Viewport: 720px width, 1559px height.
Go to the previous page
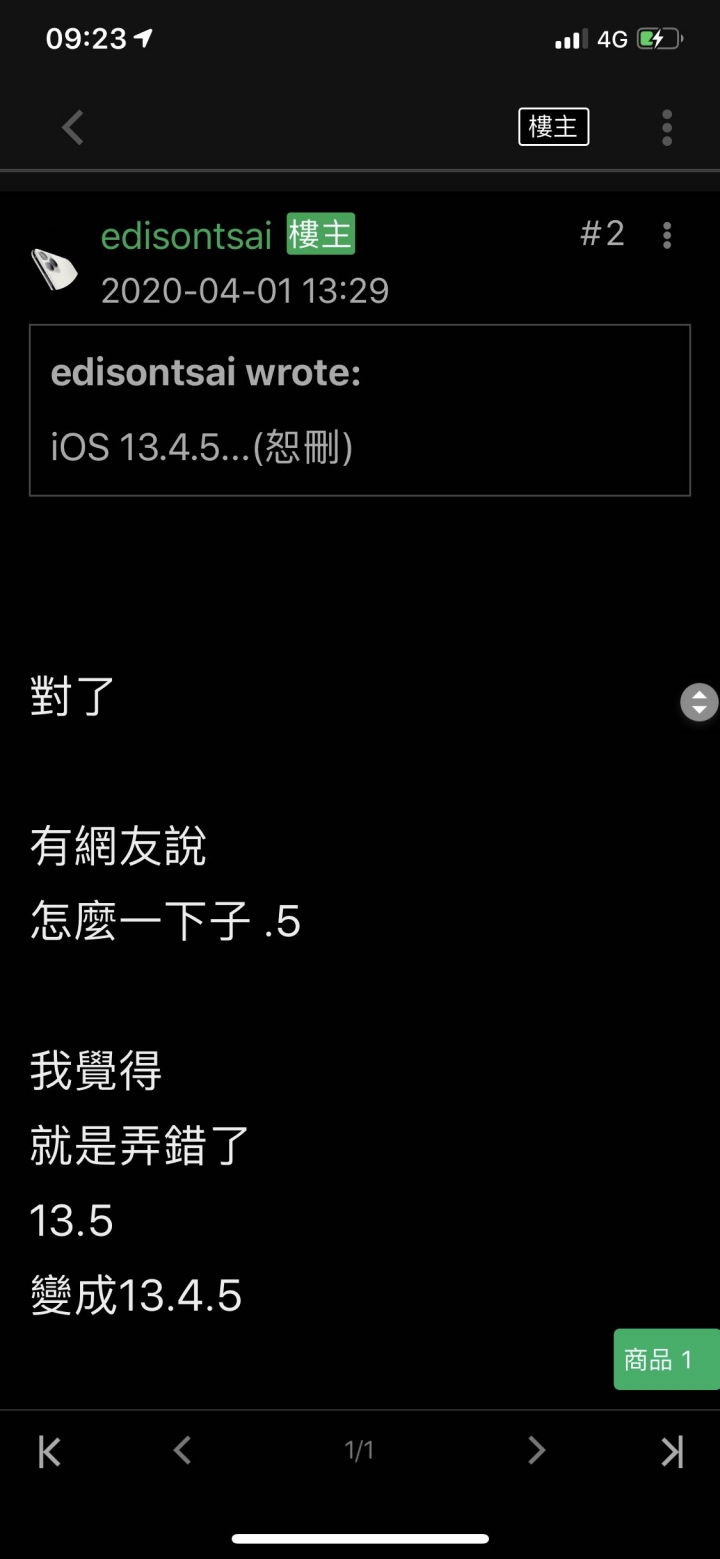[x=182, y=1450]
